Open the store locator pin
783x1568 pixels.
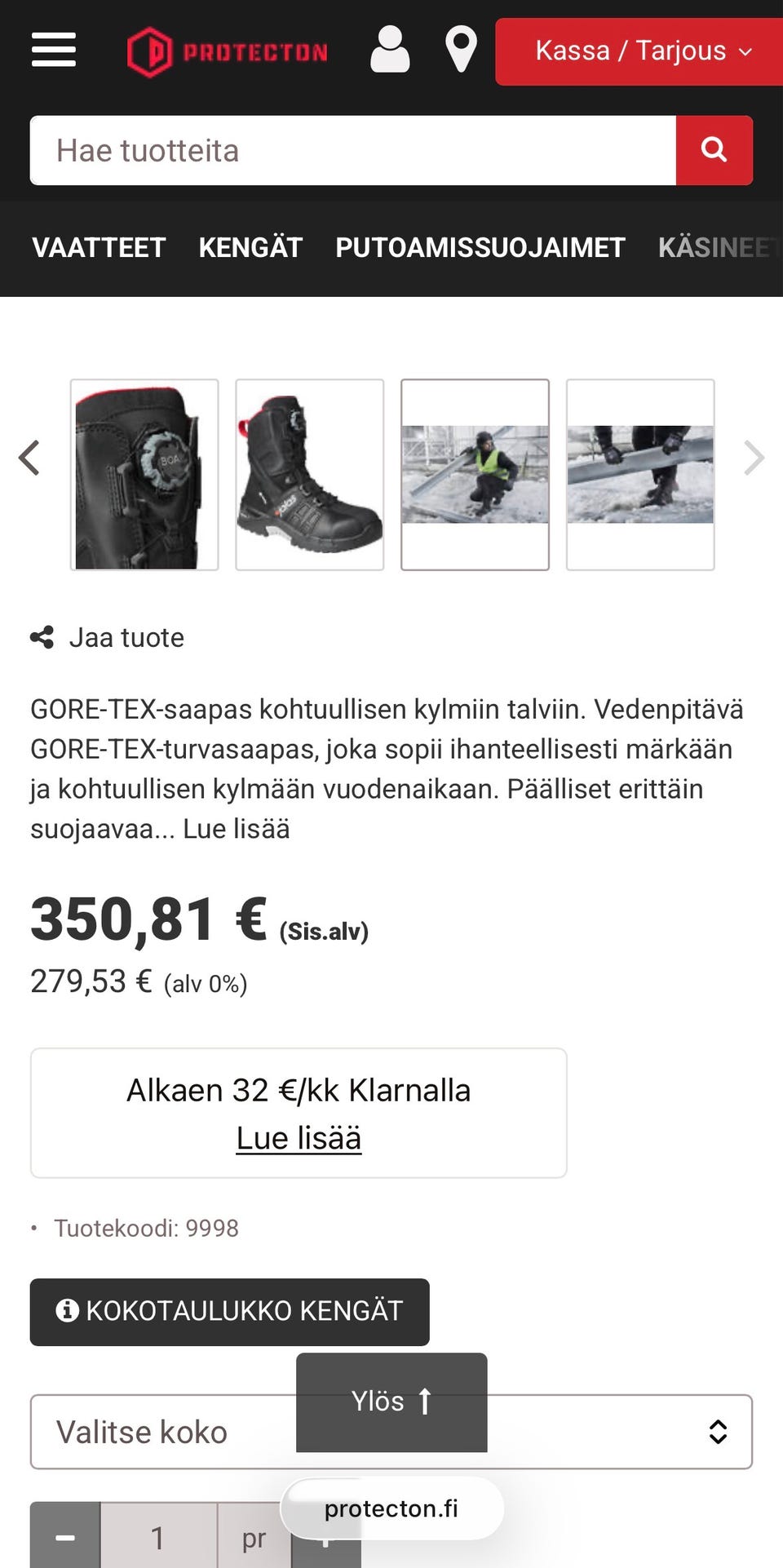[461, 51]
